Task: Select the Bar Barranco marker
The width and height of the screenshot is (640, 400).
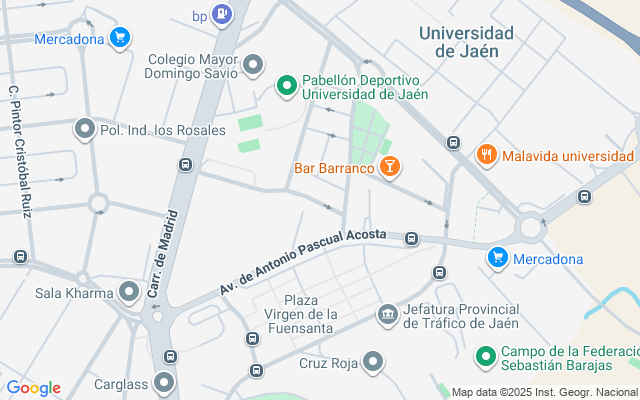Action: click(390, 167)
